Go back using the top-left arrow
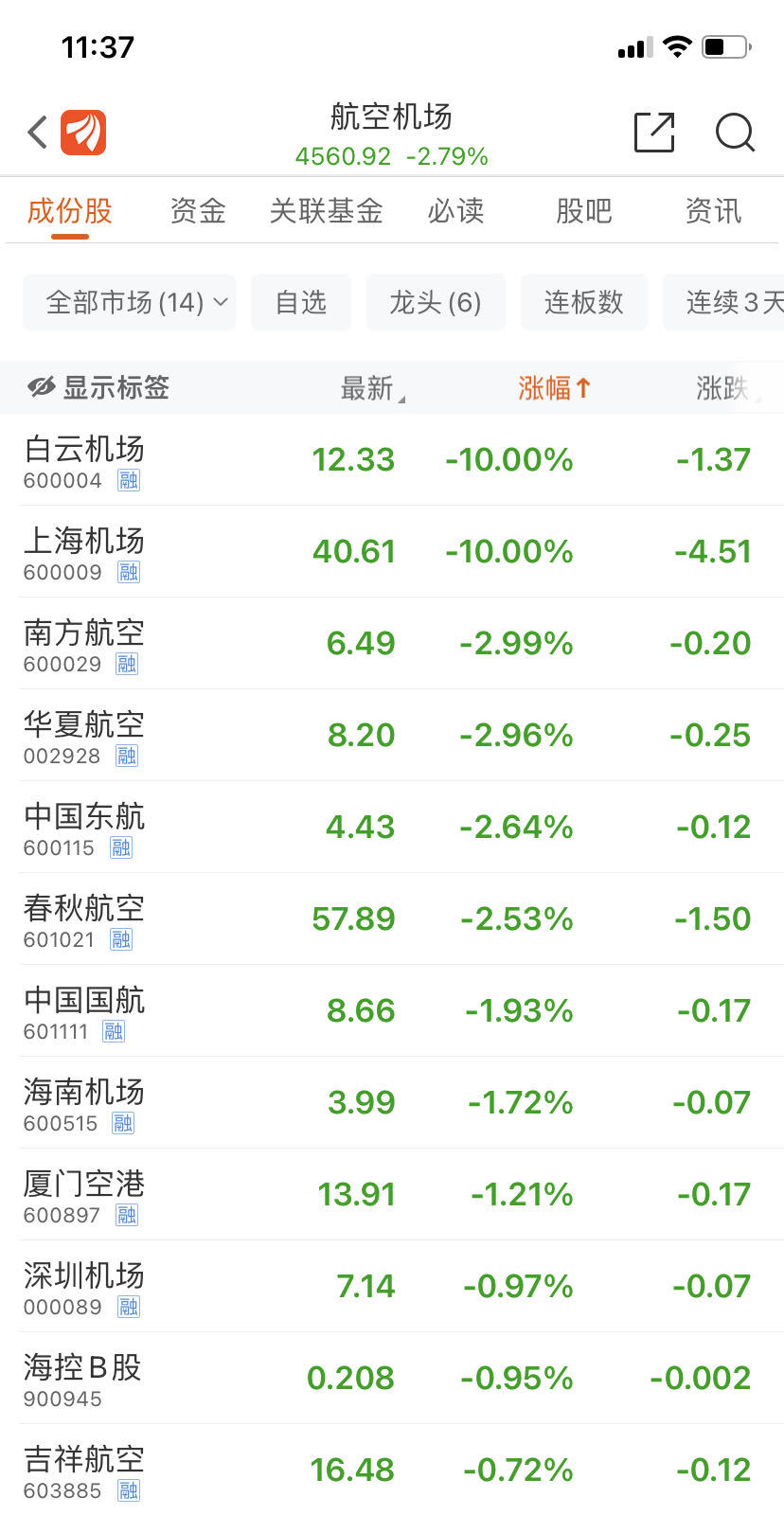 [x=37, y=133]
